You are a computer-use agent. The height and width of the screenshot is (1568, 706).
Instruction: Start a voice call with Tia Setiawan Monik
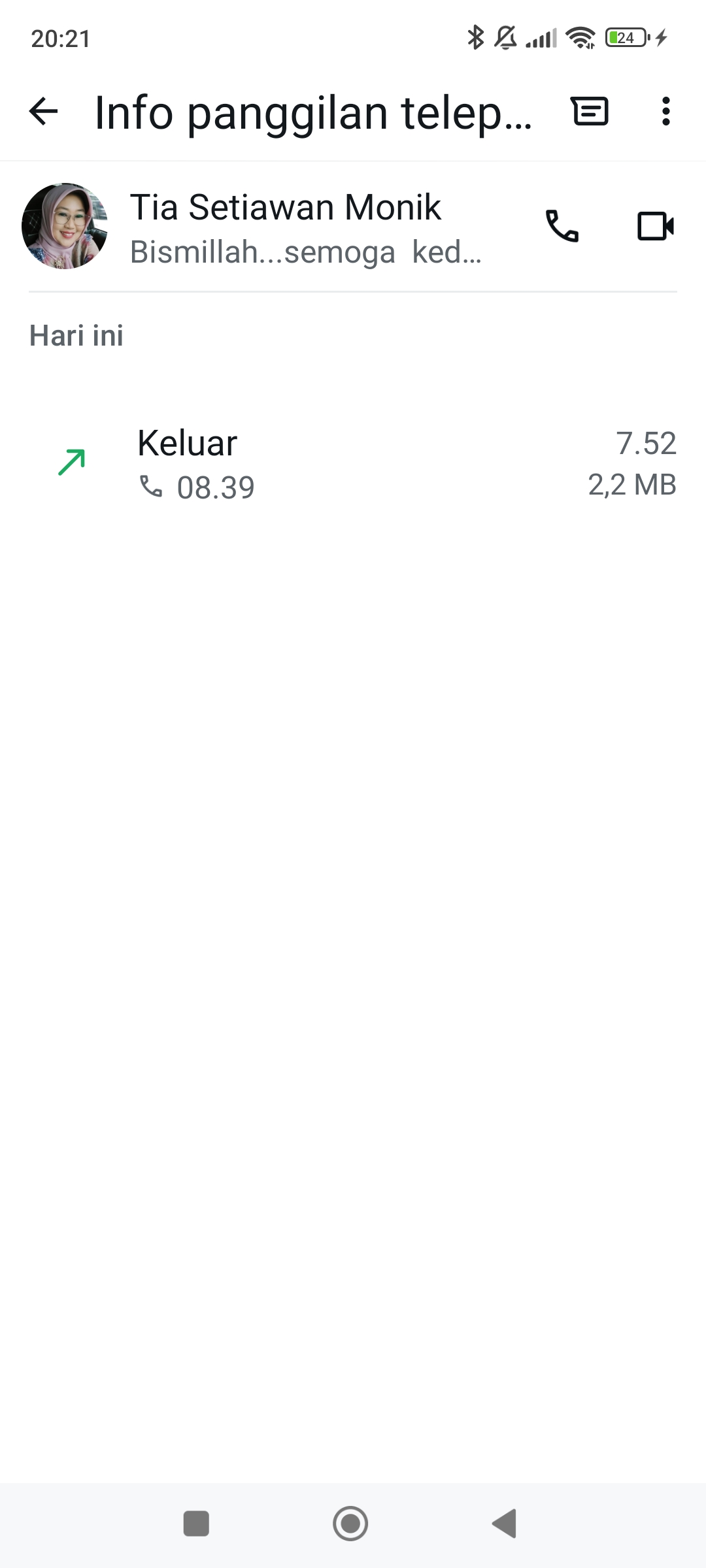pyautogui.click(x=562, y=227)
